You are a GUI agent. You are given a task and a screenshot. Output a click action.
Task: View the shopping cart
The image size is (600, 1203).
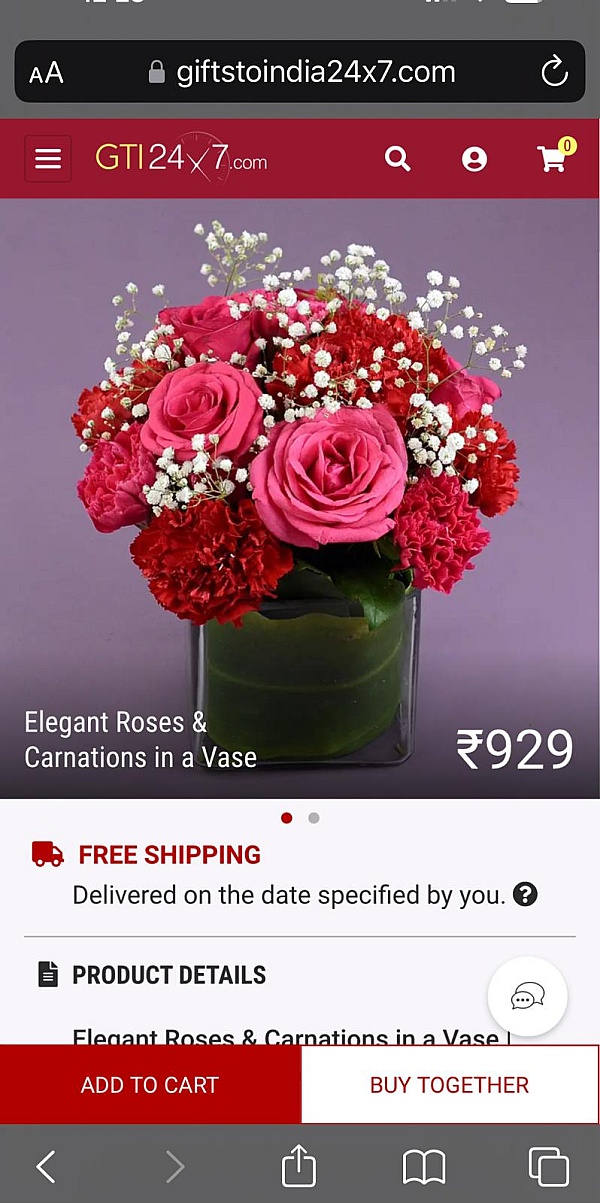pos(553,158)
